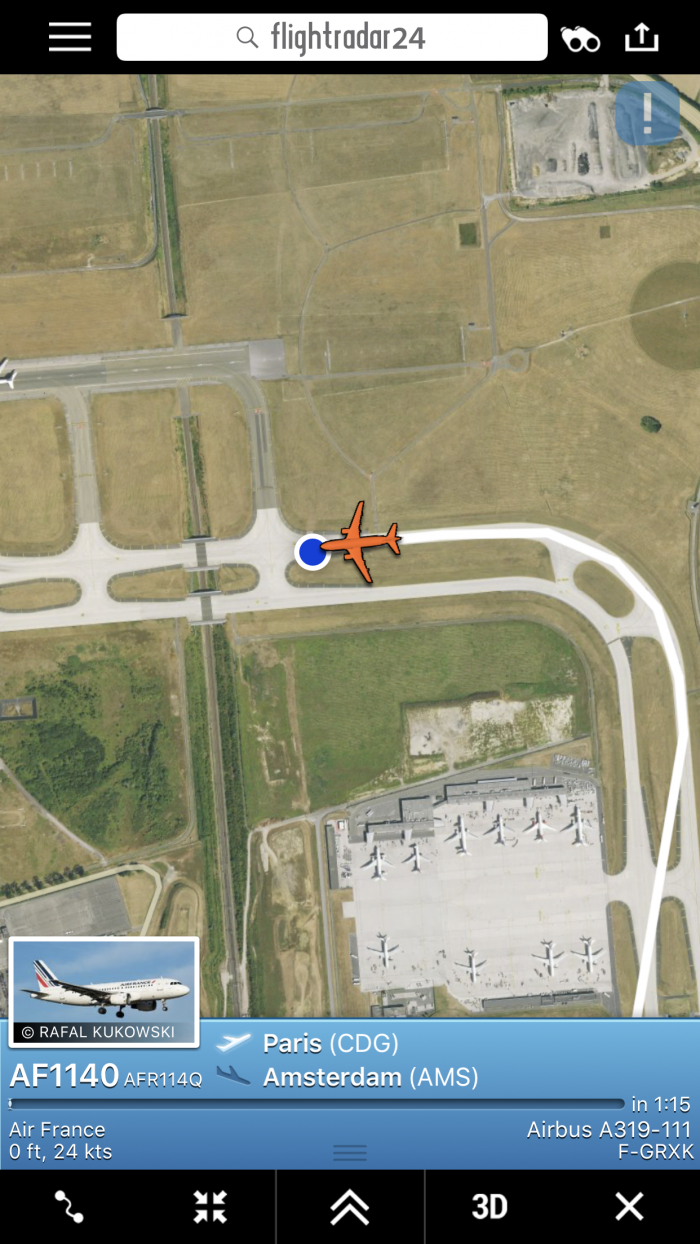The image size is (700, 1244).
Task: Tap the white plane at the map edge
Action: (6, 377)
